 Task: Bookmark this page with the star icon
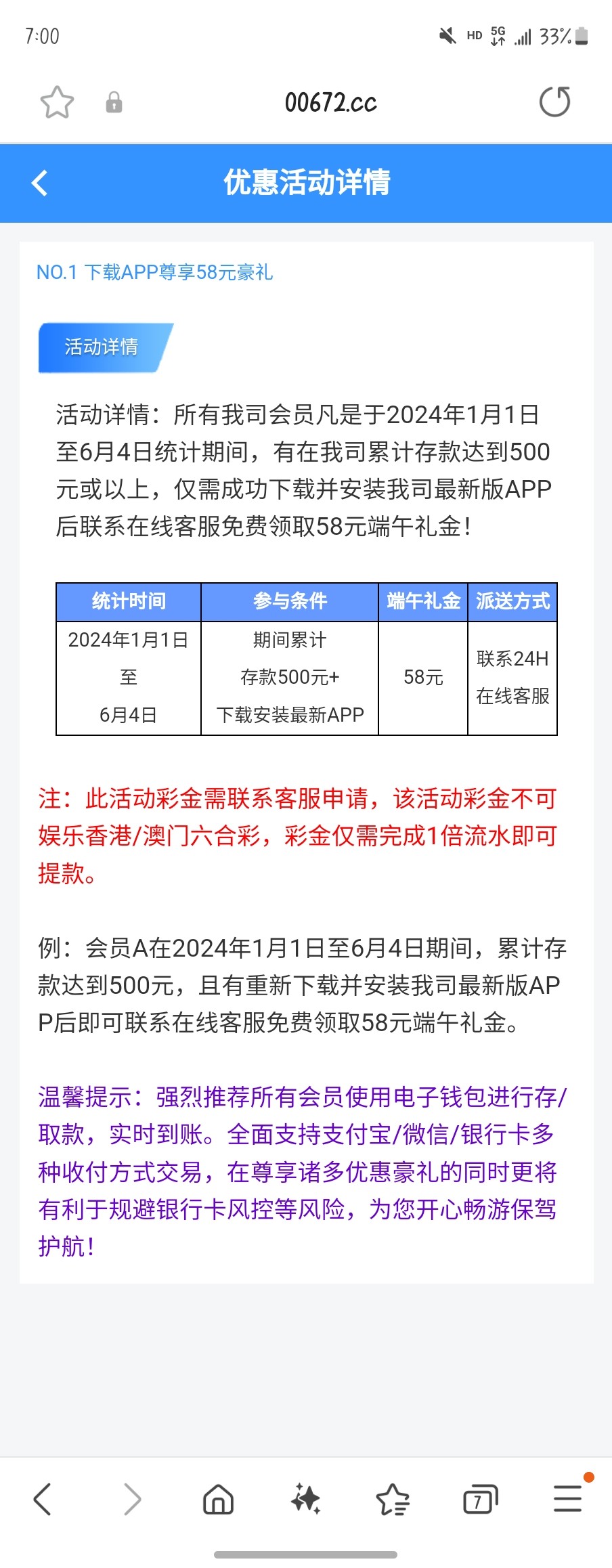[57, 102]
